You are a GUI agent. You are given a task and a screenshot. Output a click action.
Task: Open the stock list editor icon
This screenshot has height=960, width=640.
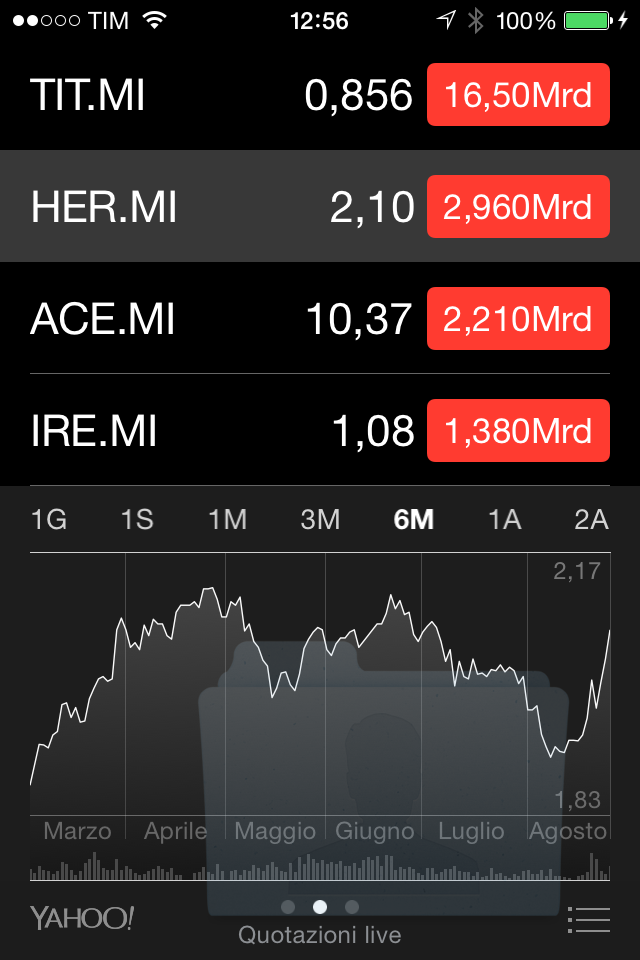click(588, 918)
